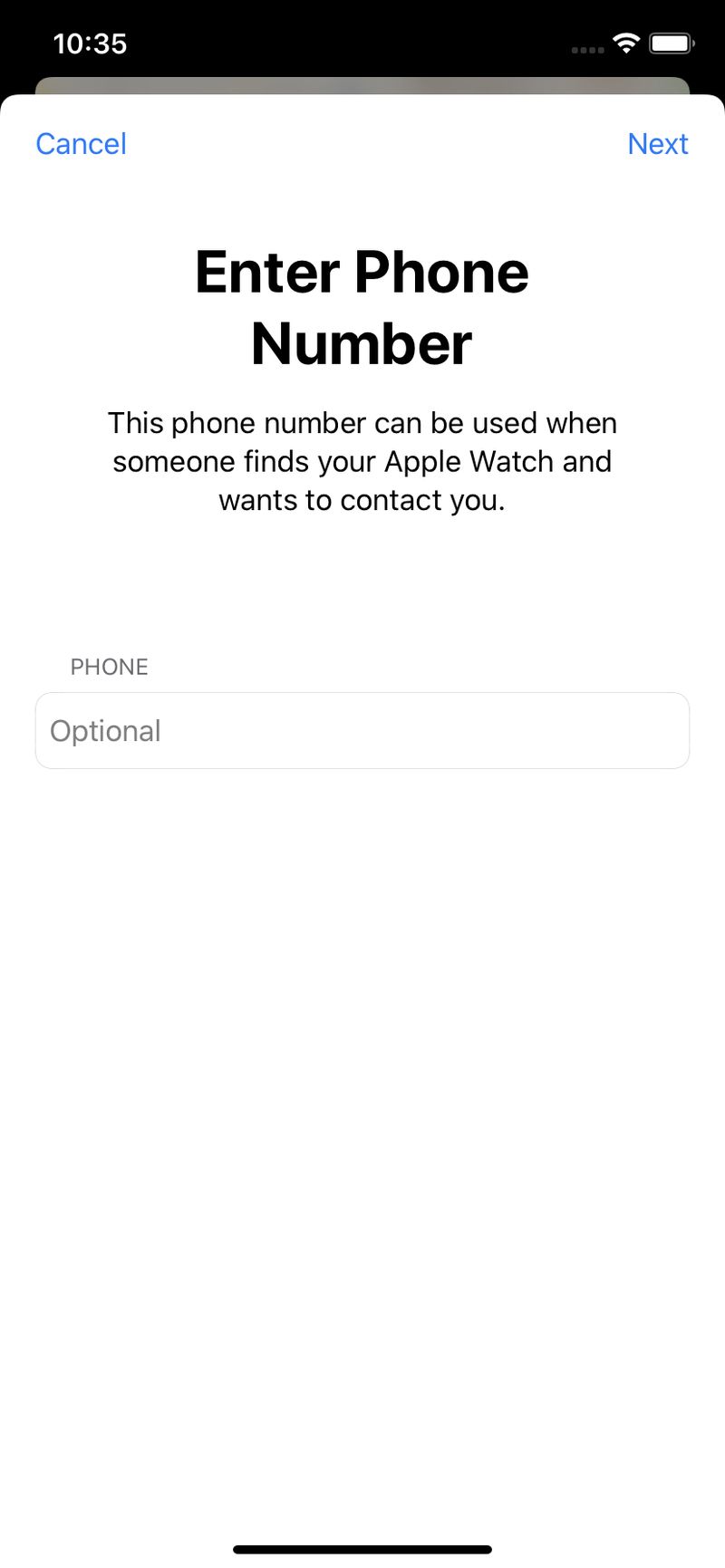Cancel entering the phone number
This screenshot has width=725, height=1568.
81,144
